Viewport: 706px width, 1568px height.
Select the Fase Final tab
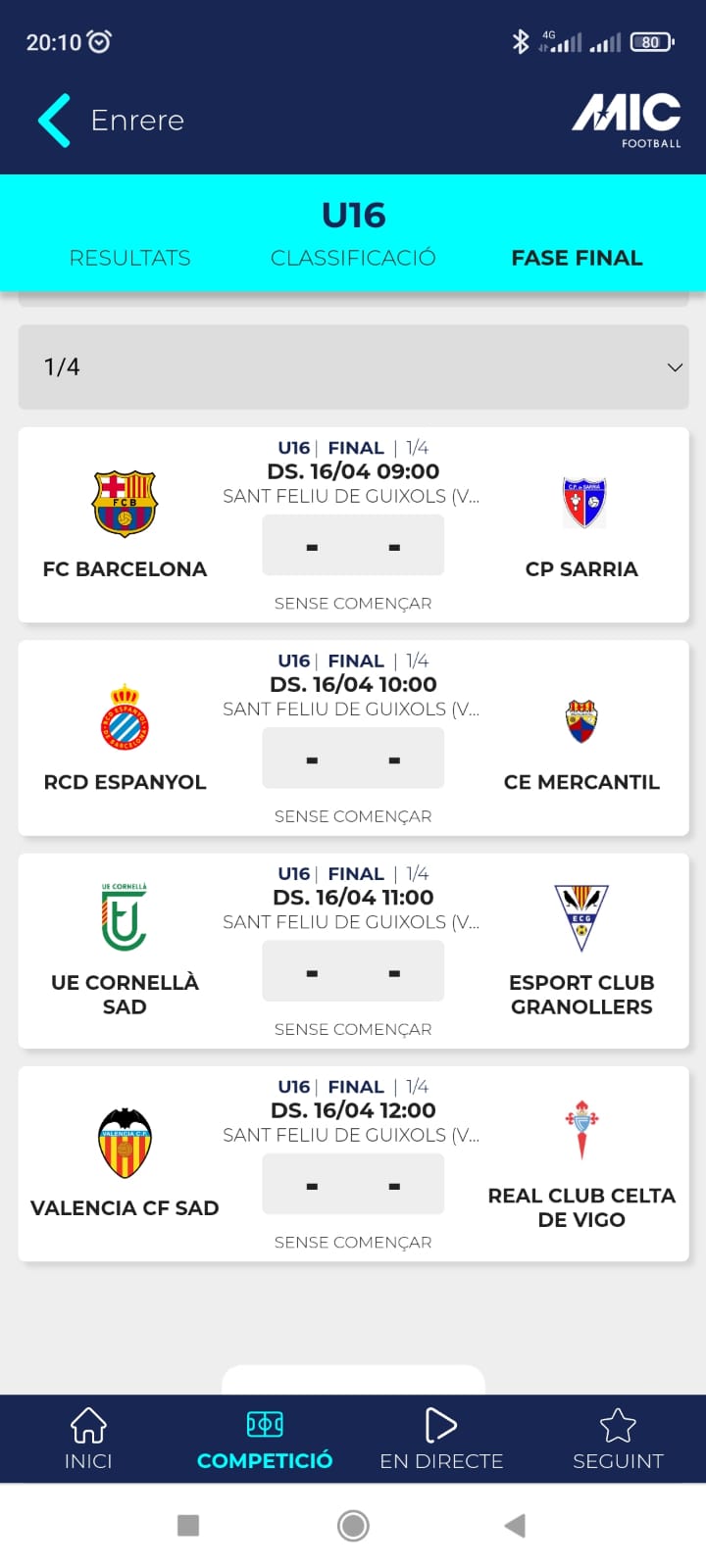pyautogui.click(x=577, y=258)
